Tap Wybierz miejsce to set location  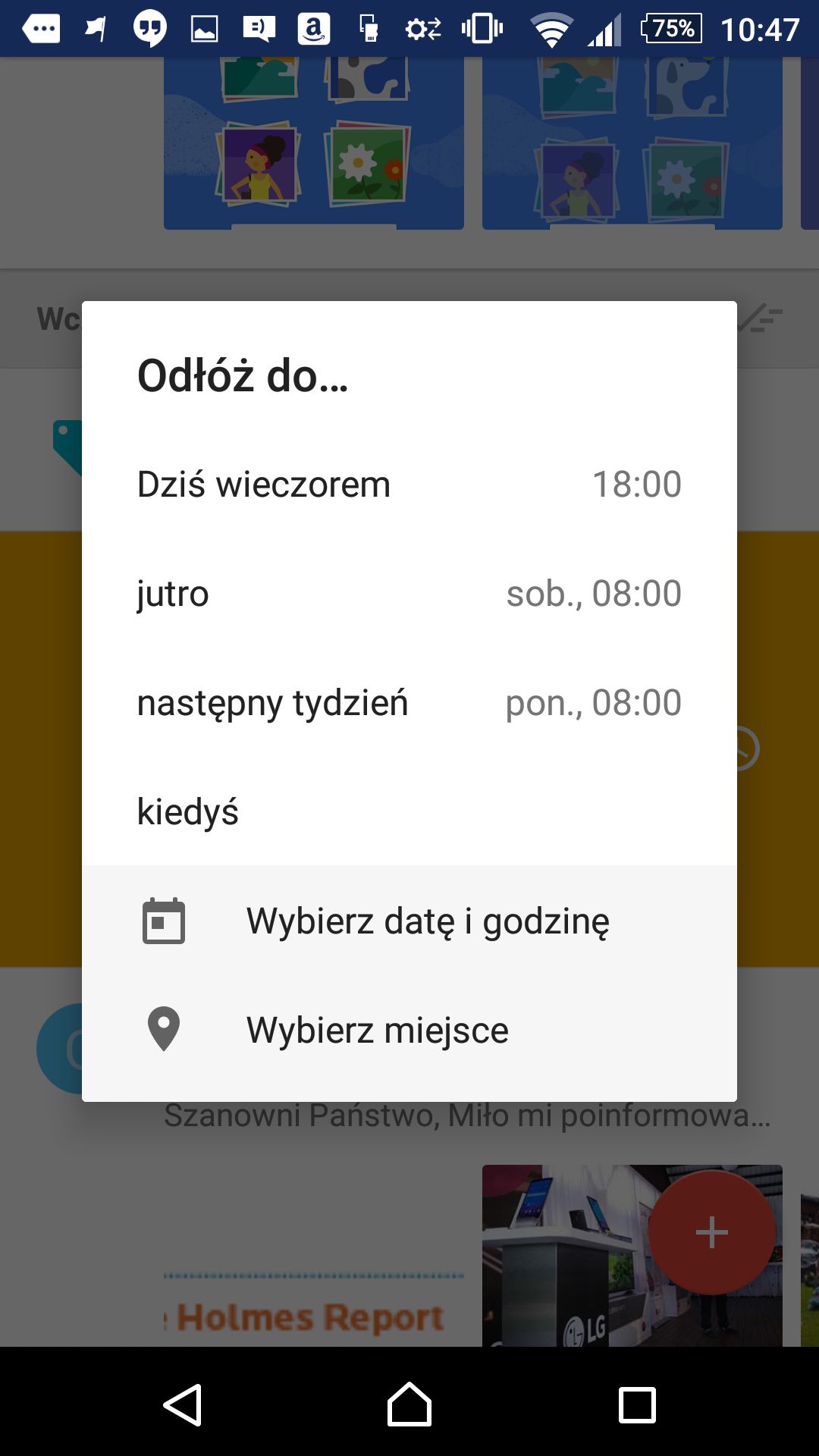[409, 1030]
